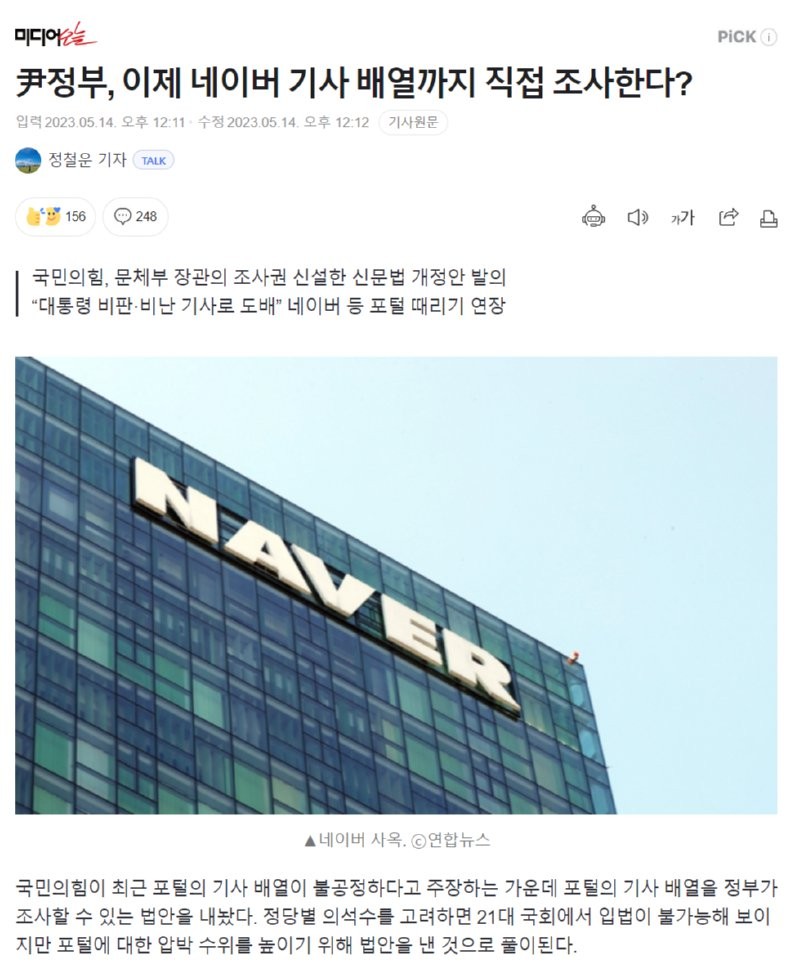Print this article
Screen dimensions: 800x967
[768, 218]
